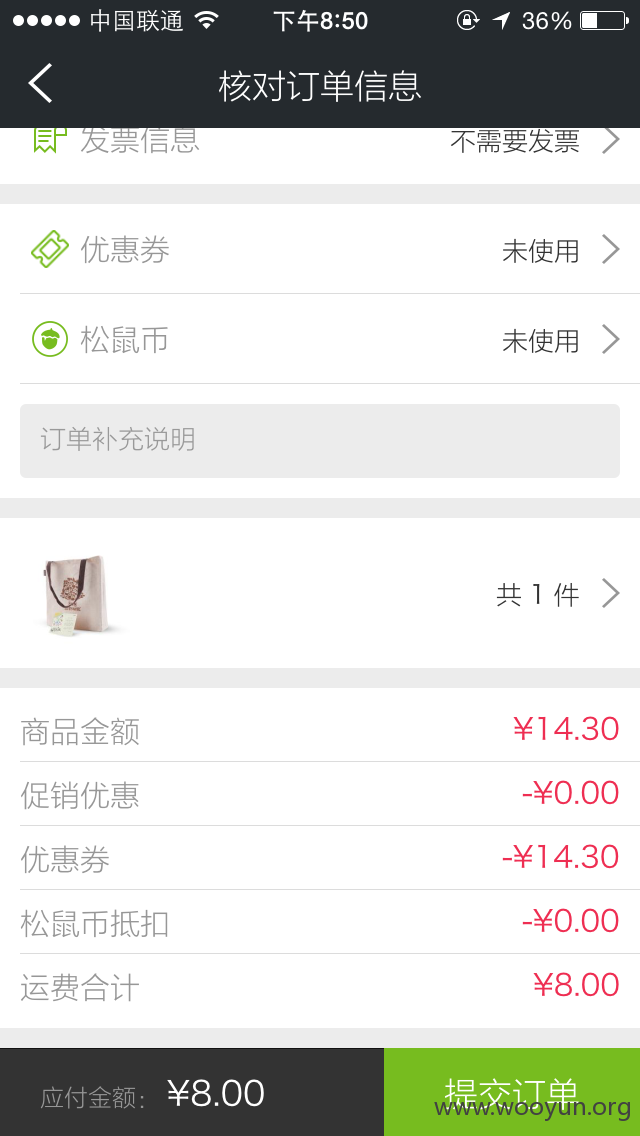View the 共 1 件 items list

(x=320, y=593)
